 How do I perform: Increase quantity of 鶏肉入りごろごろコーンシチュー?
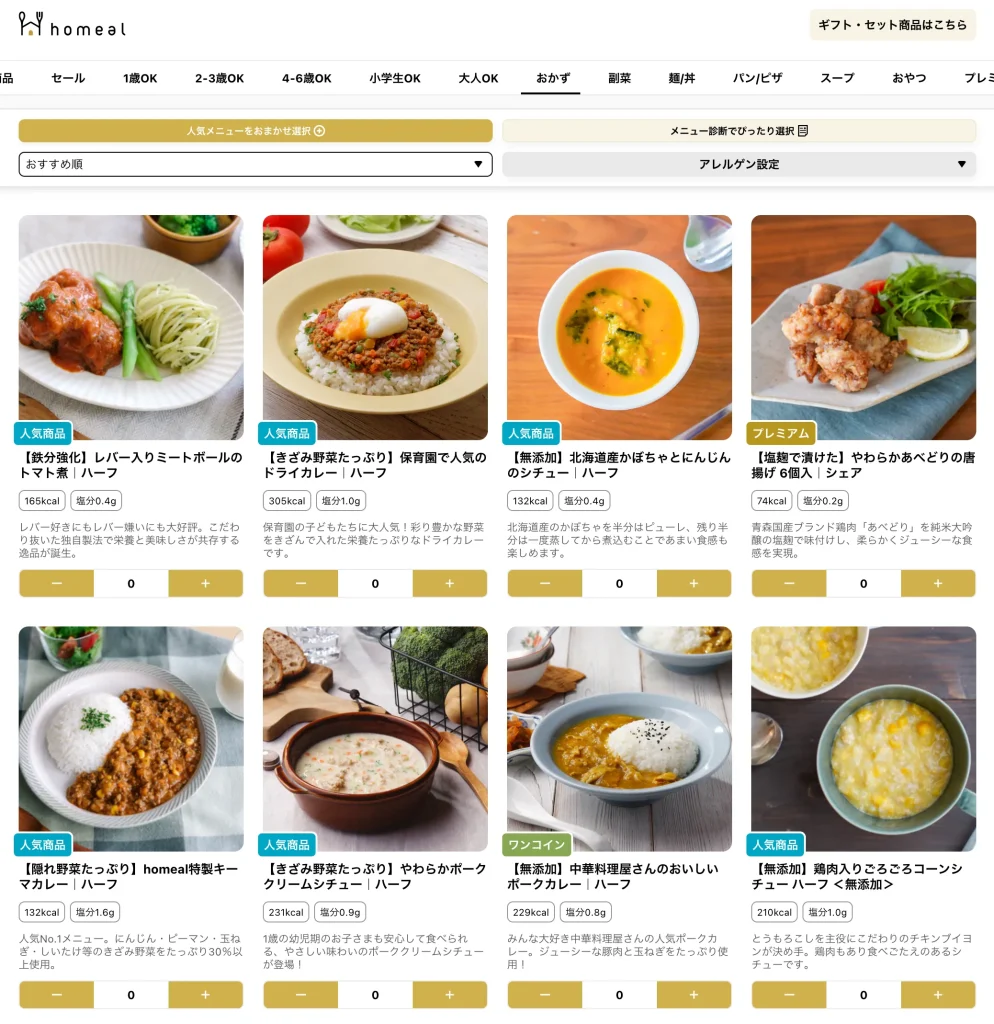(x=937, y=995)
